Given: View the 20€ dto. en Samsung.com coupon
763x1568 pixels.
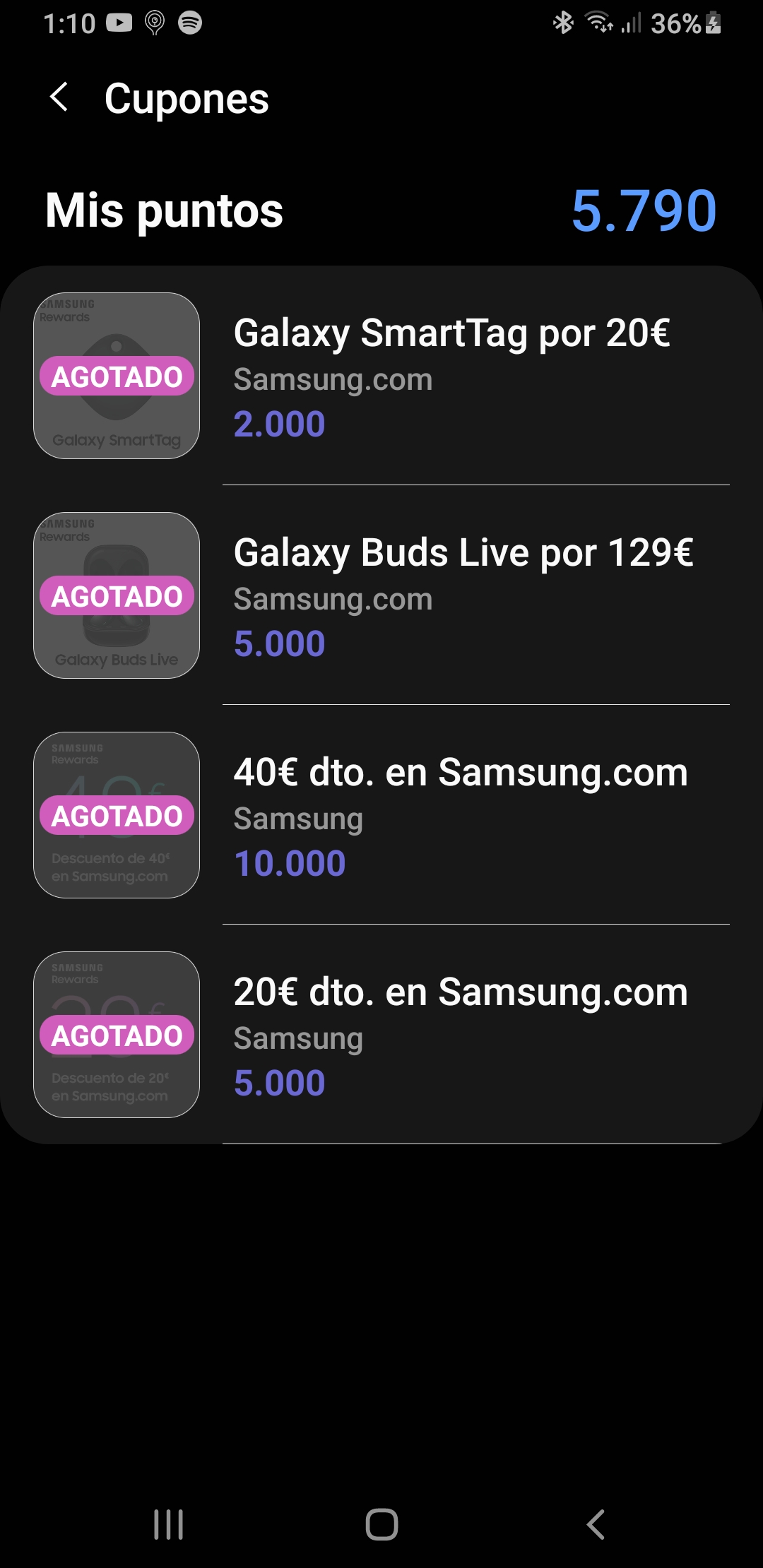Looking at the screenshot, I should [461, 1035].
